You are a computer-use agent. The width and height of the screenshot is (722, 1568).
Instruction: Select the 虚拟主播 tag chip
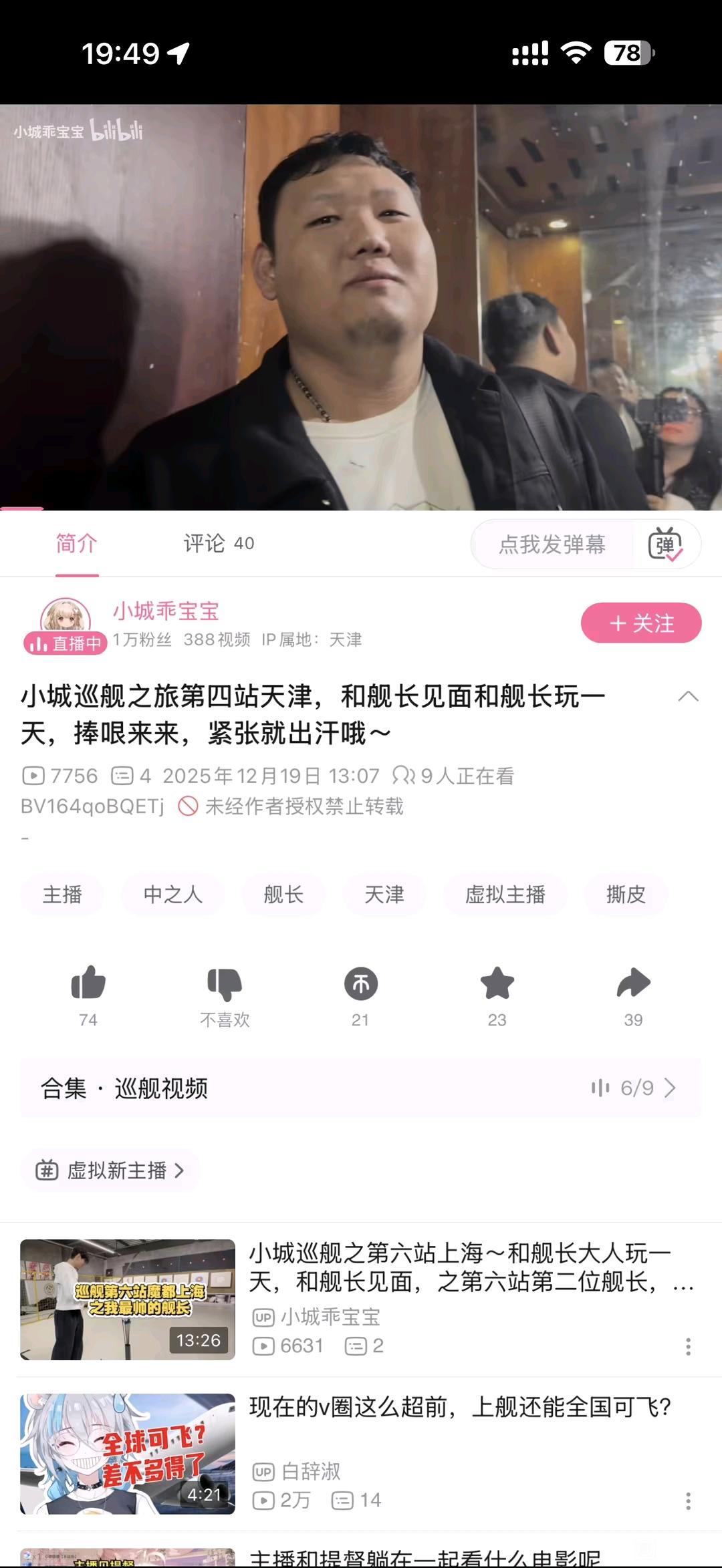pos(505,894)
